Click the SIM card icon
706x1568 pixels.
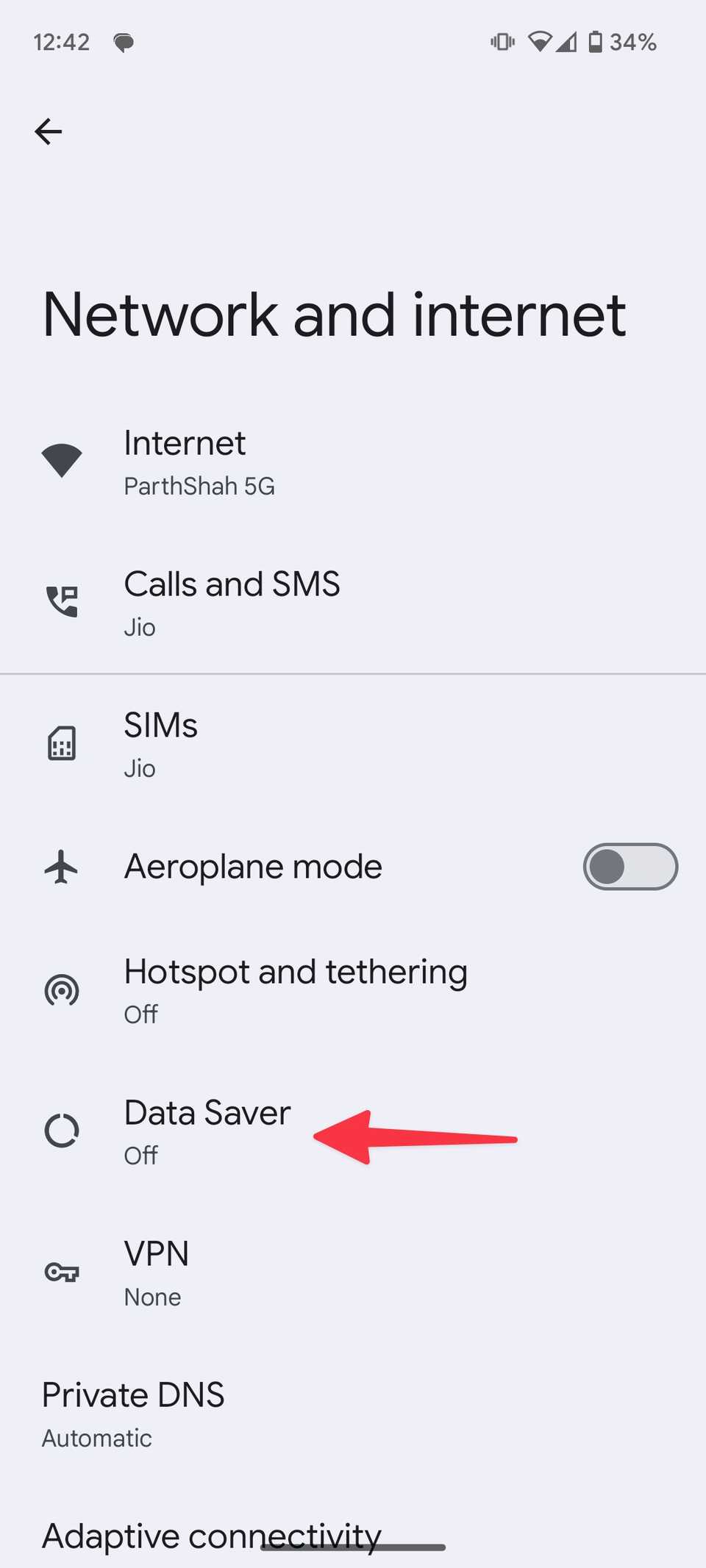coord(63,743)
